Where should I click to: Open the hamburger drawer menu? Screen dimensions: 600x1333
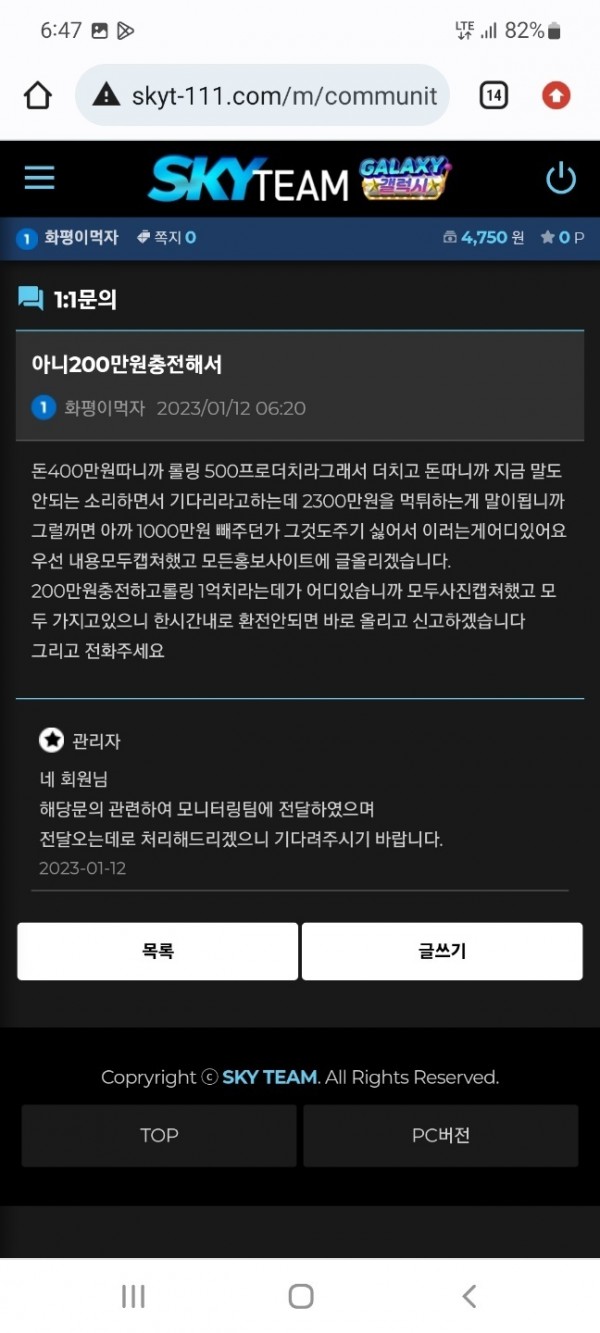tap(40, 178)
